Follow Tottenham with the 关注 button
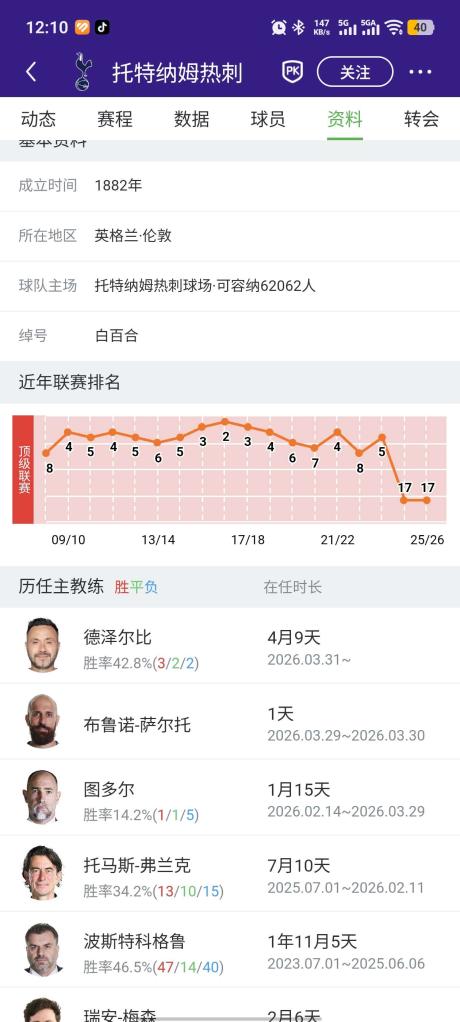The height and width of the screenshot is (1022, 460). pyautogui.click(x=355, y=72)
